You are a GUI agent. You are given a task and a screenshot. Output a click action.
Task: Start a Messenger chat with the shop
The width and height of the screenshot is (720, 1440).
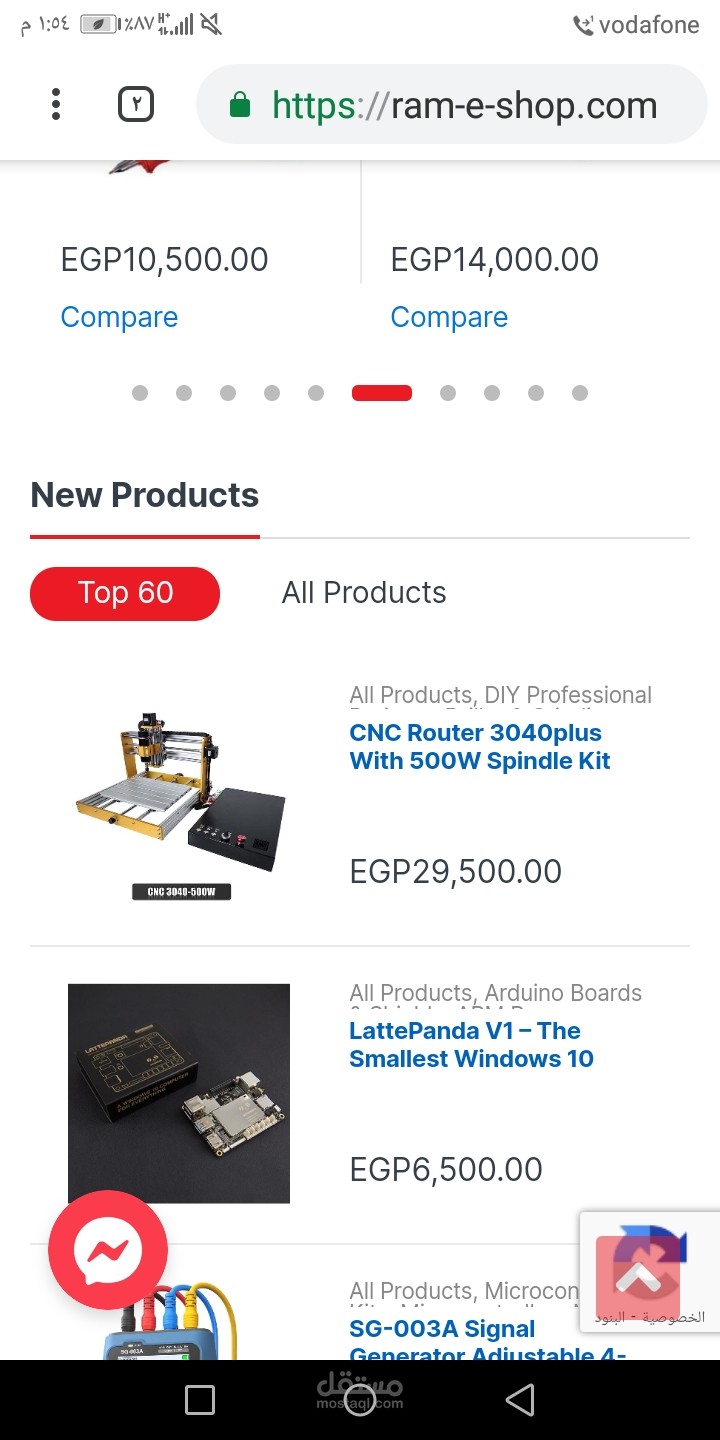coord(108,1250)
